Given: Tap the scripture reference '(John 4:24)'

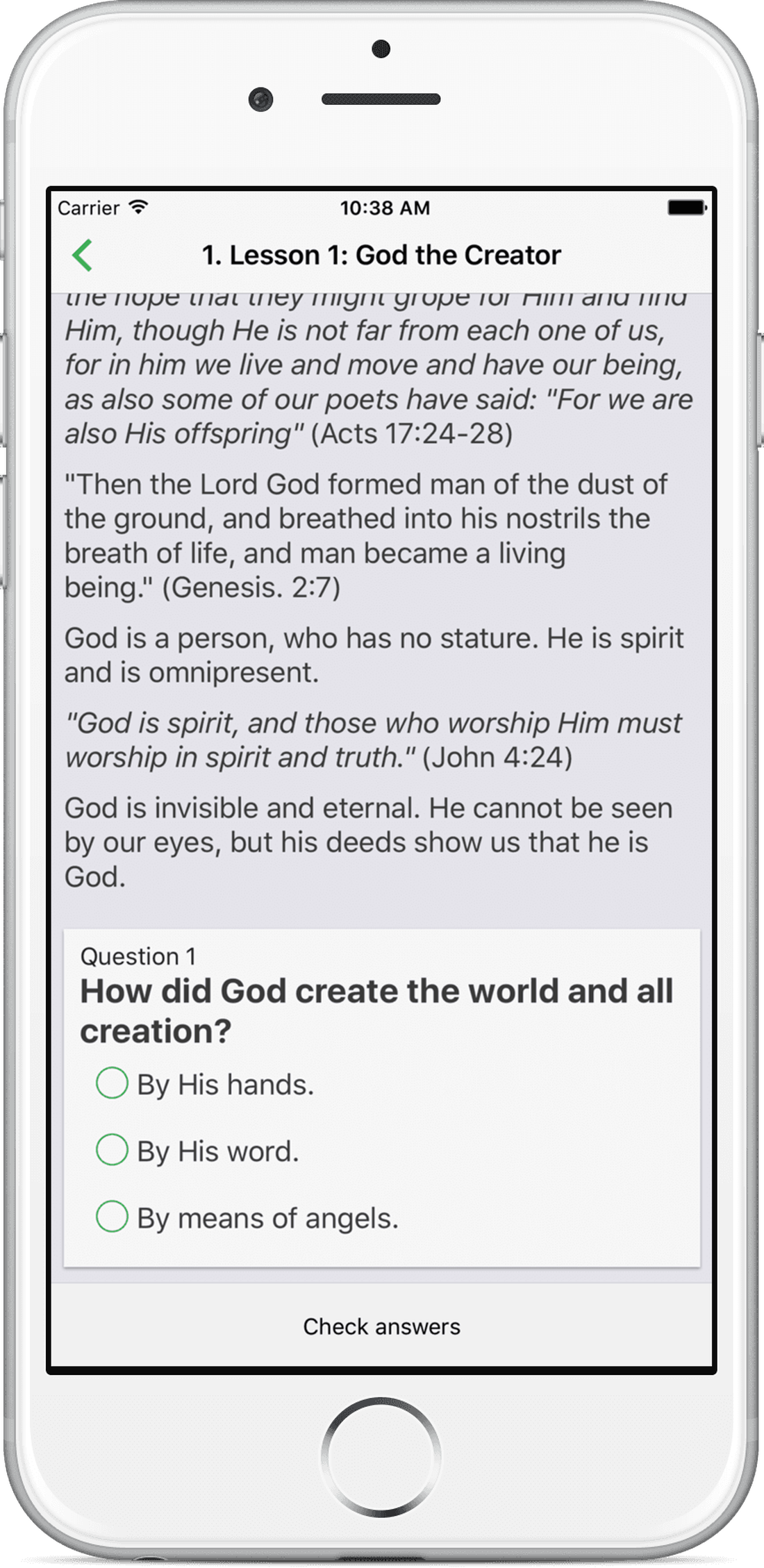Looking at the screenshot, I should click(x=497, y=758).
